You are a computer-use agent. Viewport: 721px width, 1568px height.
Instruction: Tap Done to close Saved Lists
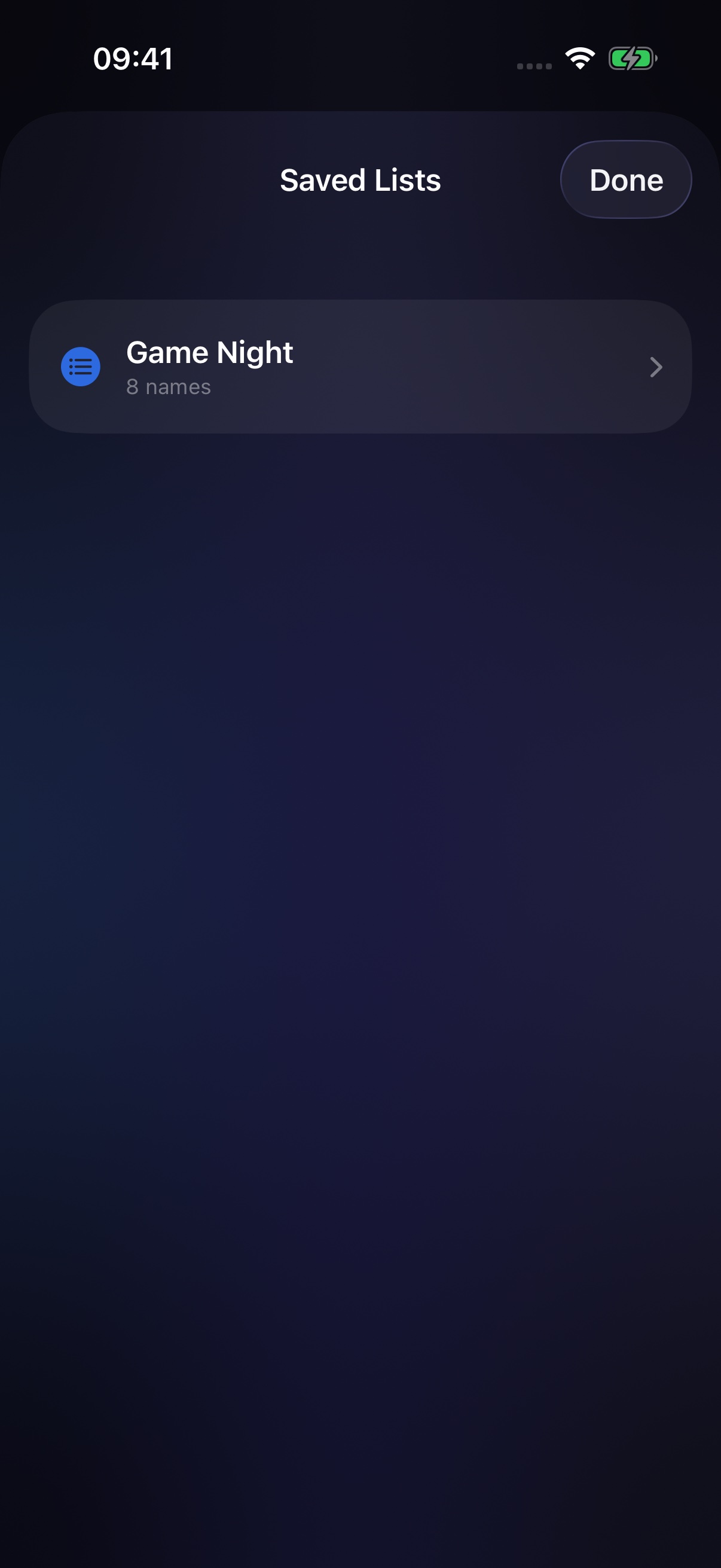point(625,179)
